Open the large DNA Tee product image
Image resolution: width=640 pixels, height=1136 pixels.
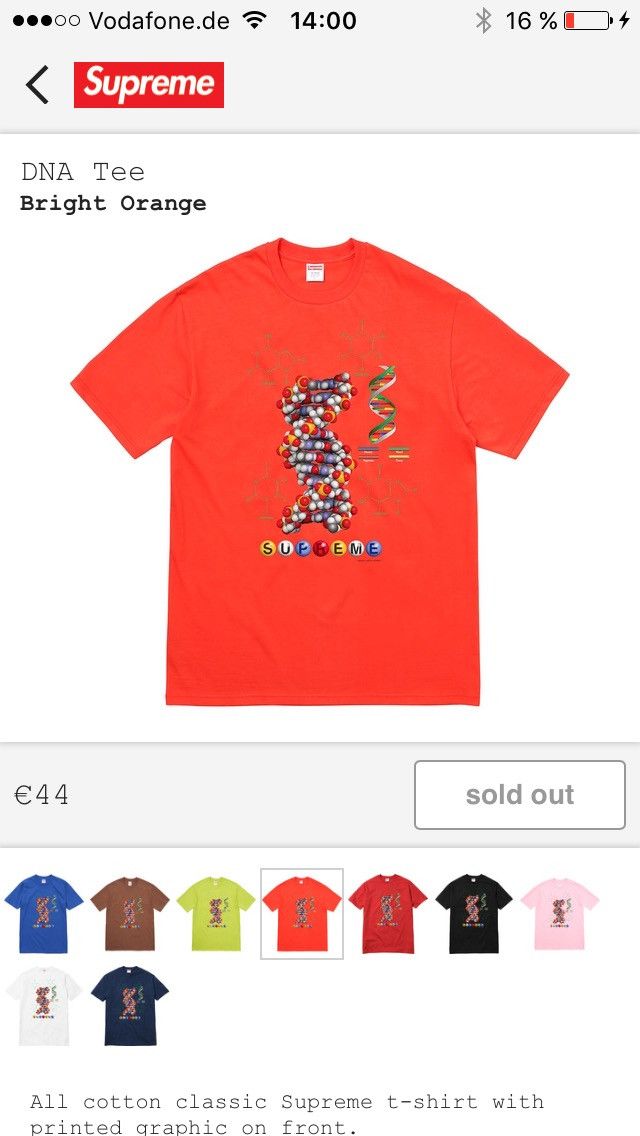click(320, 472)
